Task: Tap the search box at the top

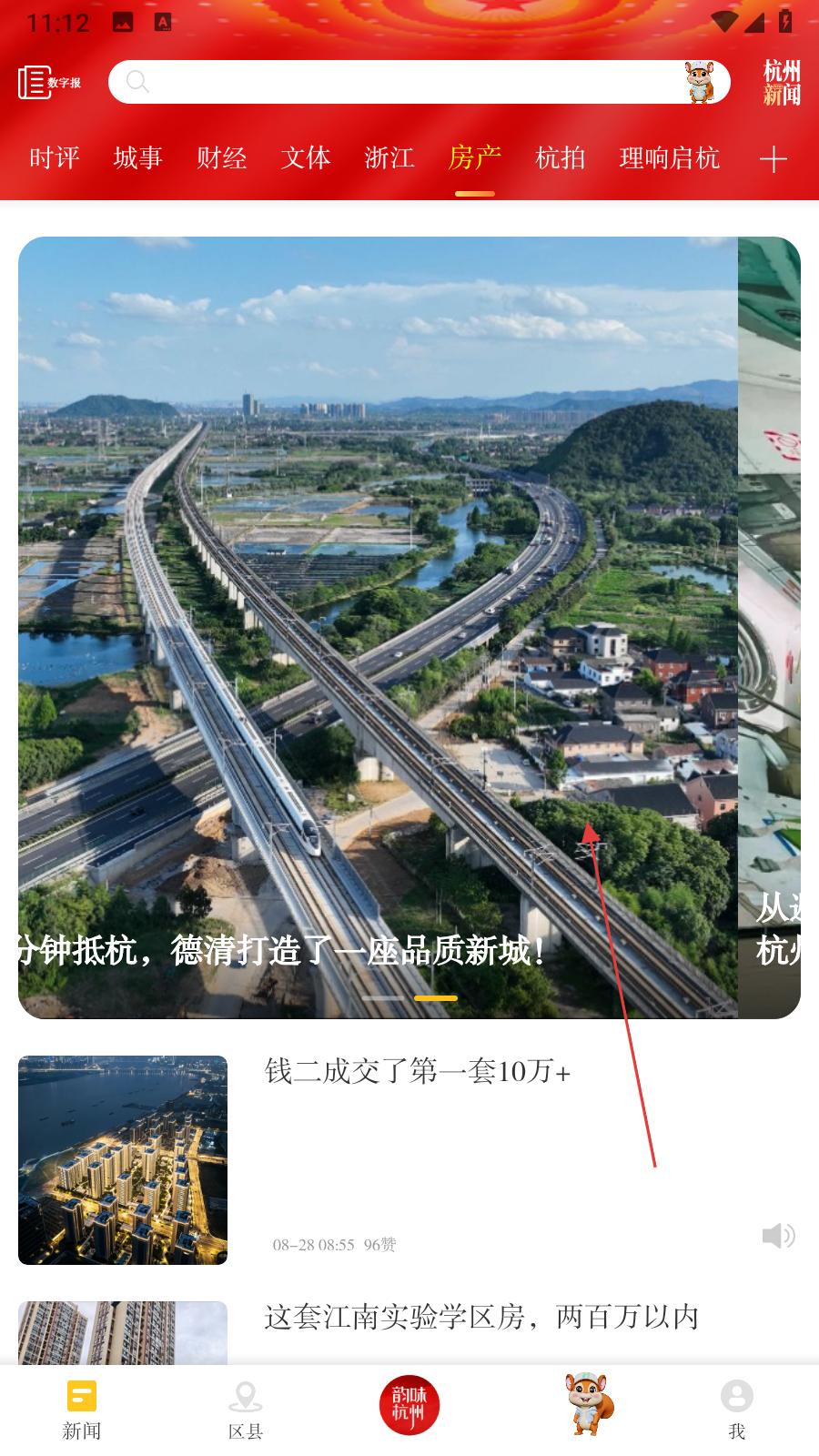Action: pyautogui.click(x=400, y=83)
